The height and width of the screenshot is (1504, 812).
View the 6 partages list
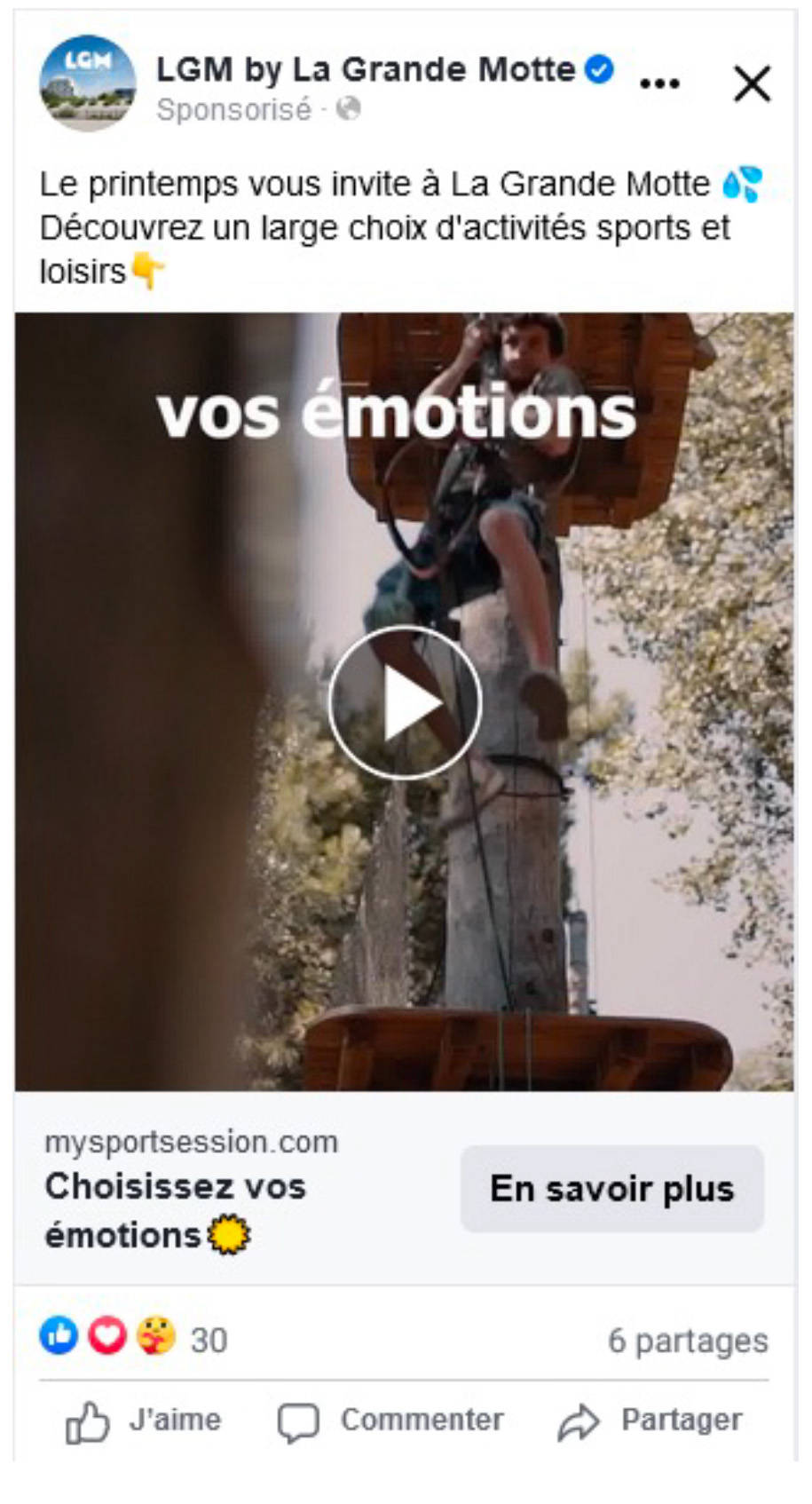point(687,1340)
